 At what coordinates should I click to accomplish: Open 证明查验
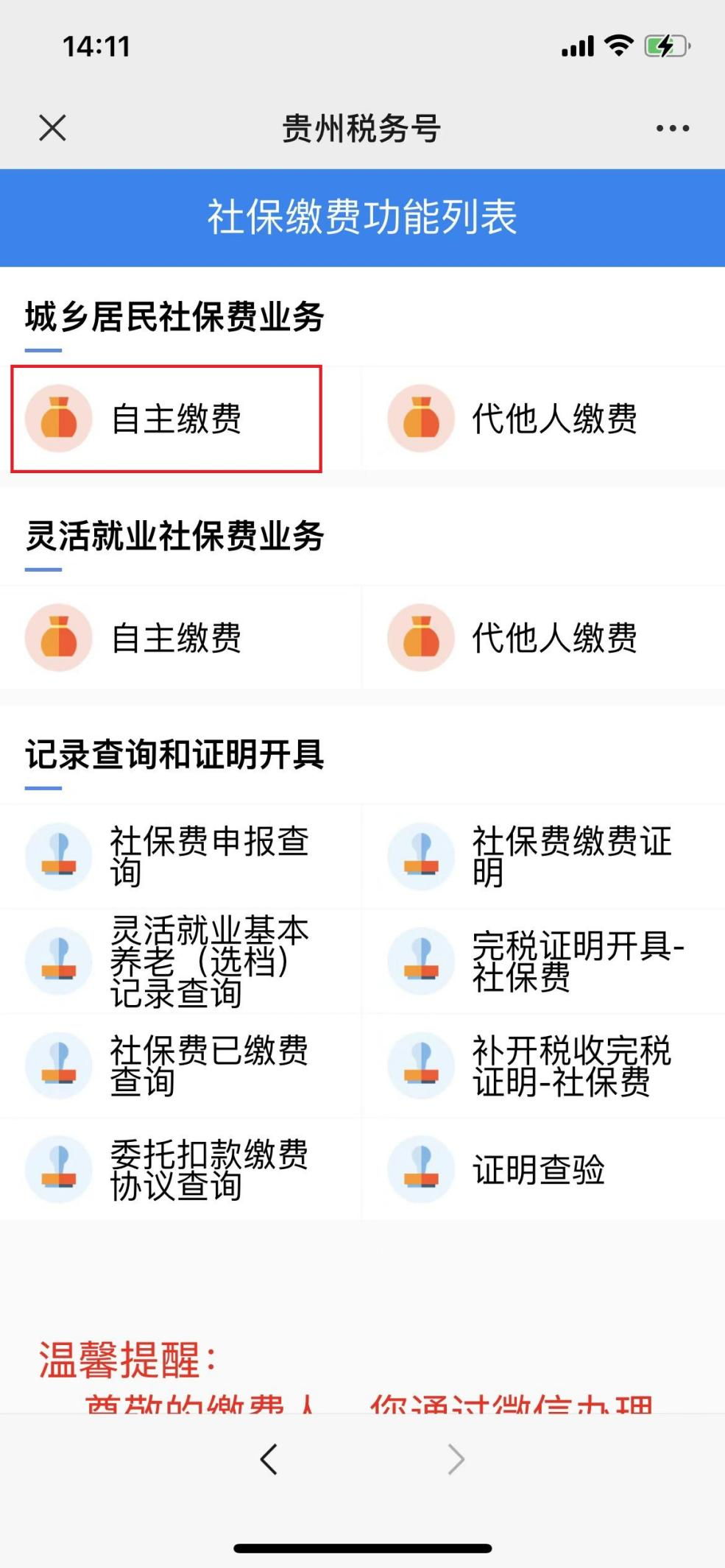click(x=543, y=1169)
